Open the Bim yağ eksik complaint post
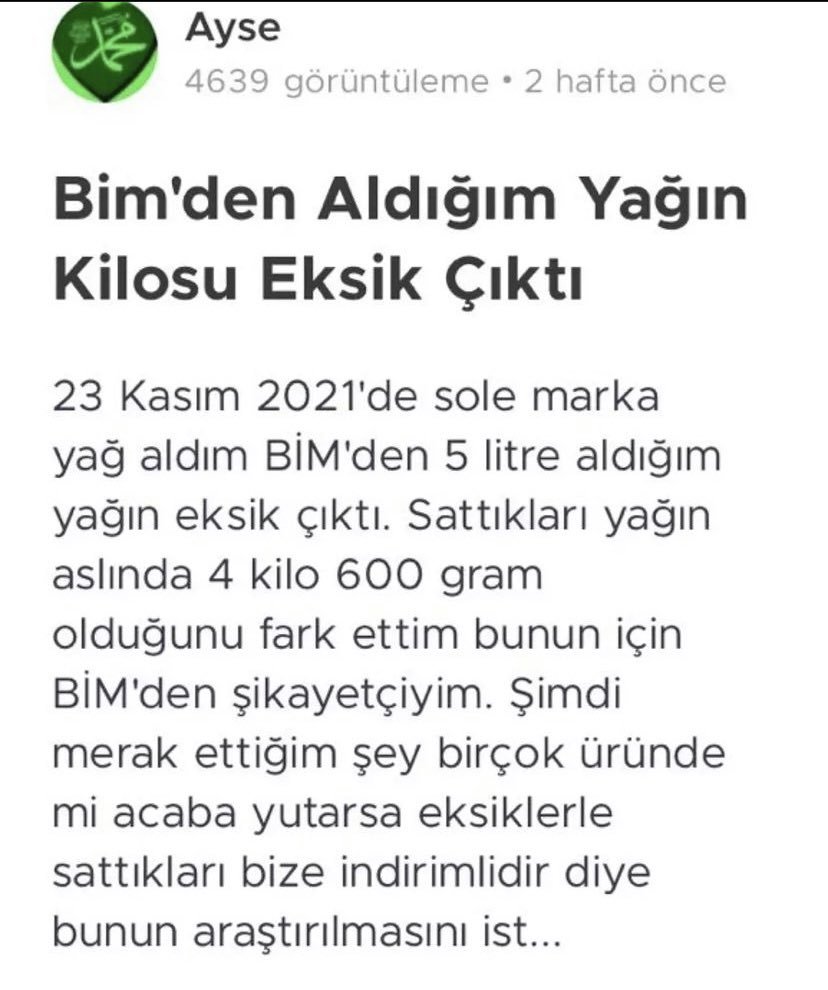 (400, 235)
